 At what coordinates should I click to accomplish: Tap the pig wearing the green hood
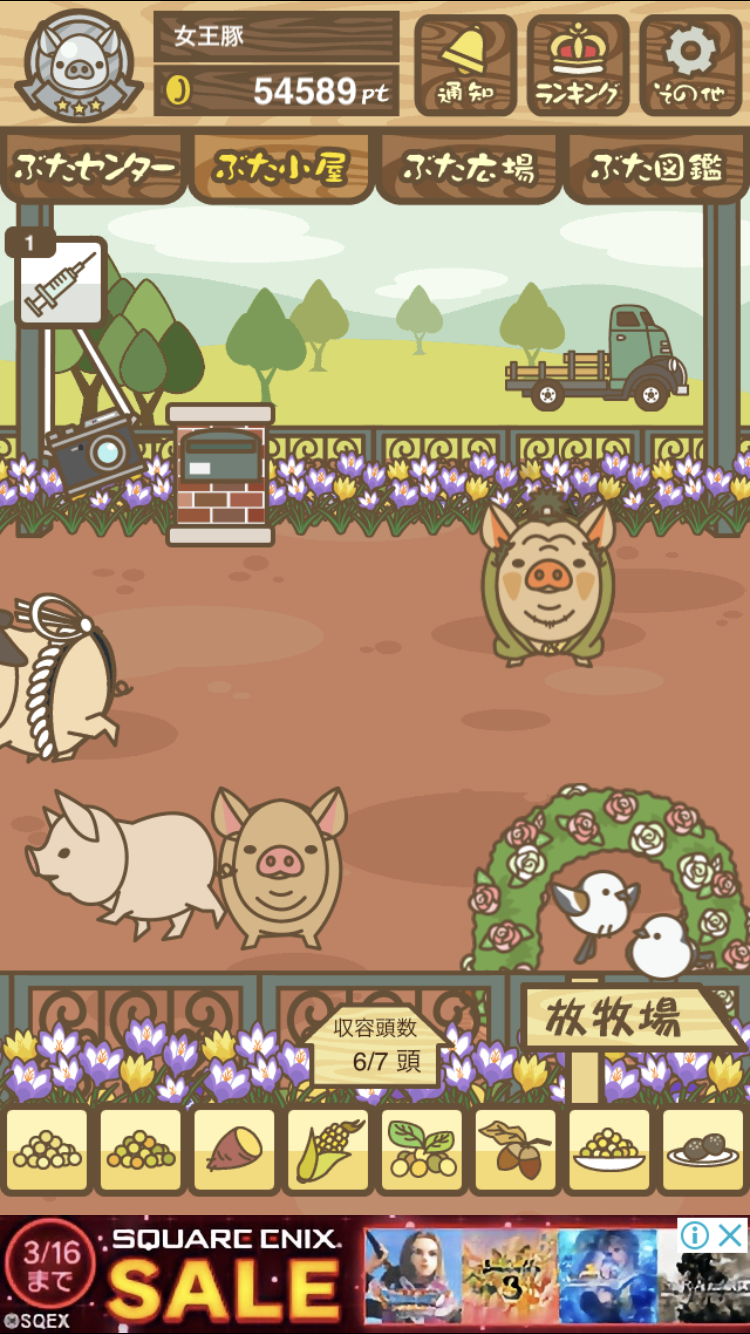point(547,582)
